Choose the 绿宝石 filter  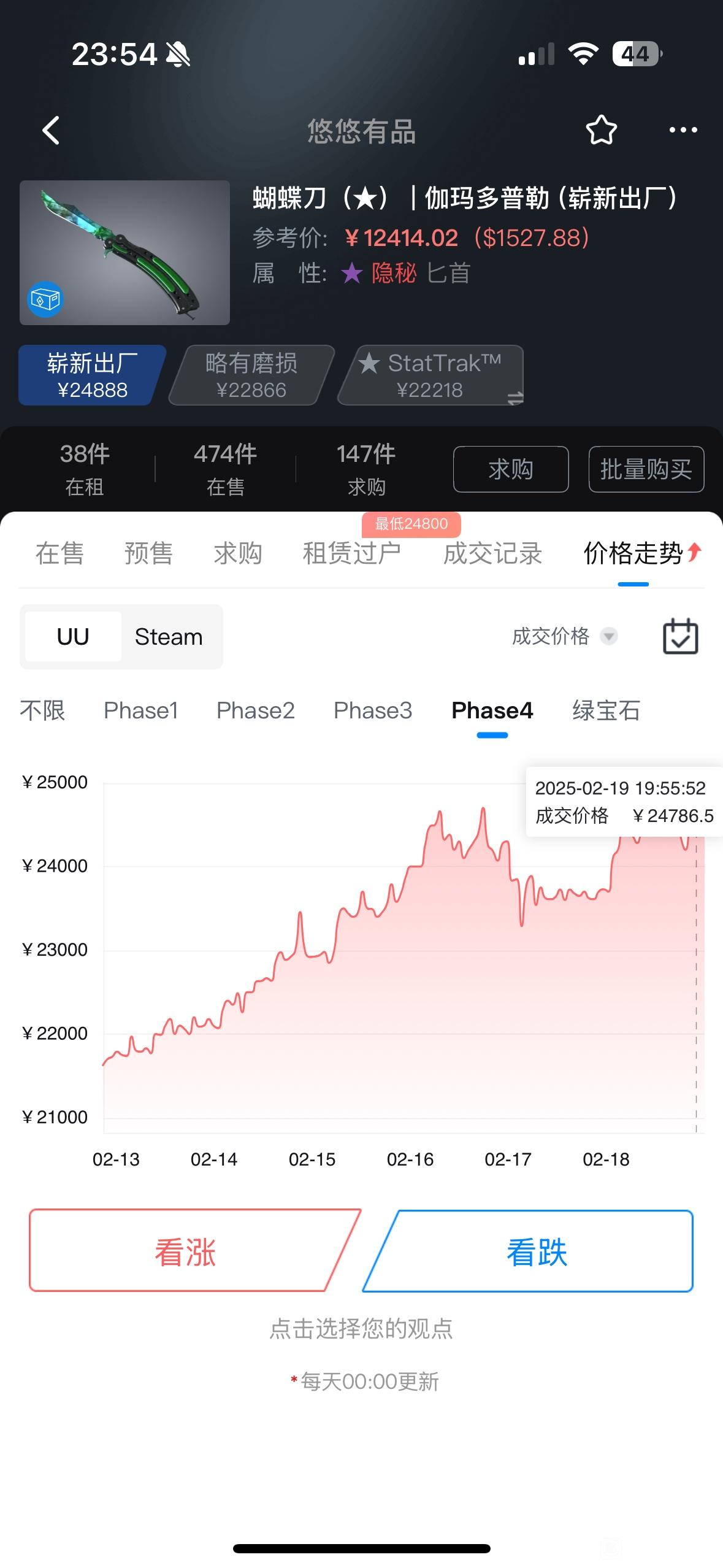pos(606,710)
